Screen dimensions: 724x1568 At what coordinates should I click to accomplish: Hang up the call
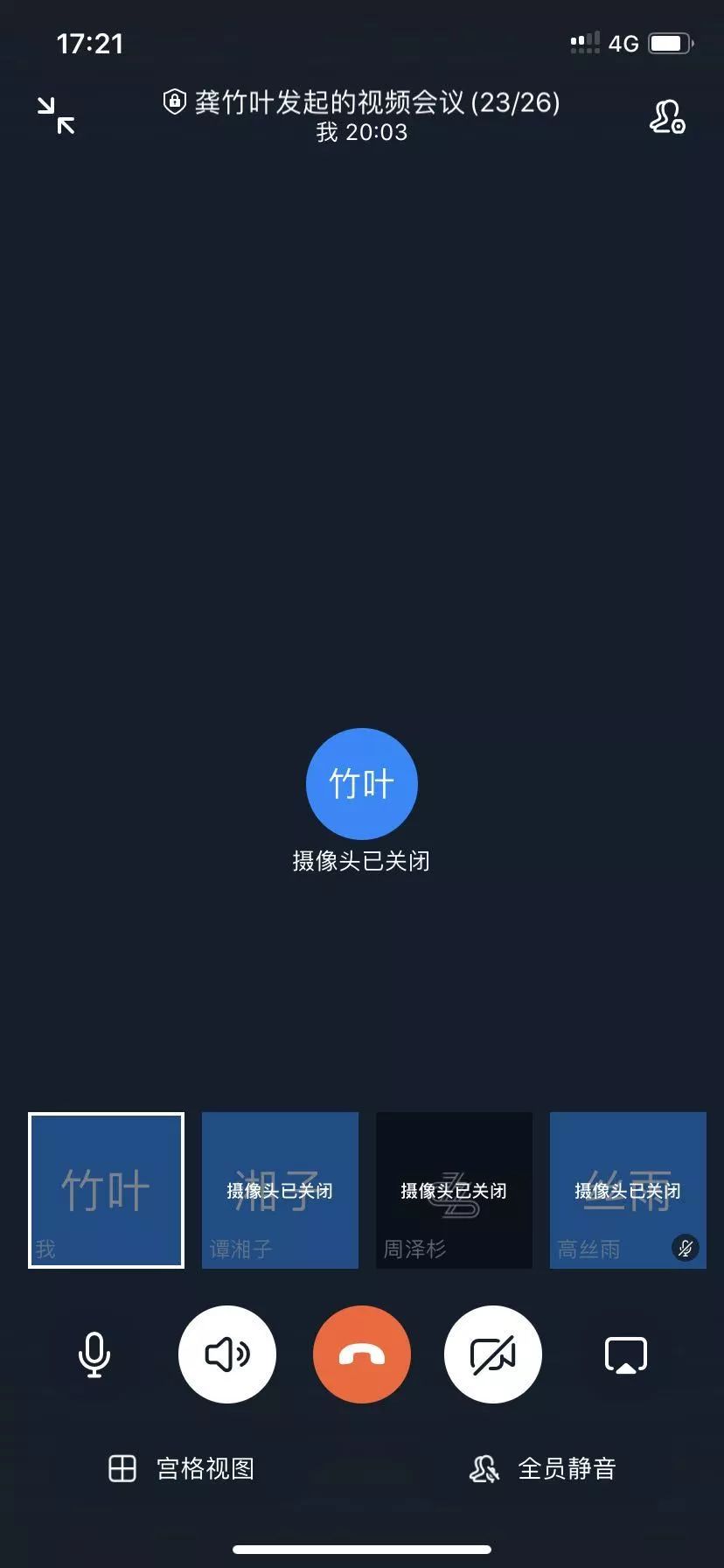362,1354
